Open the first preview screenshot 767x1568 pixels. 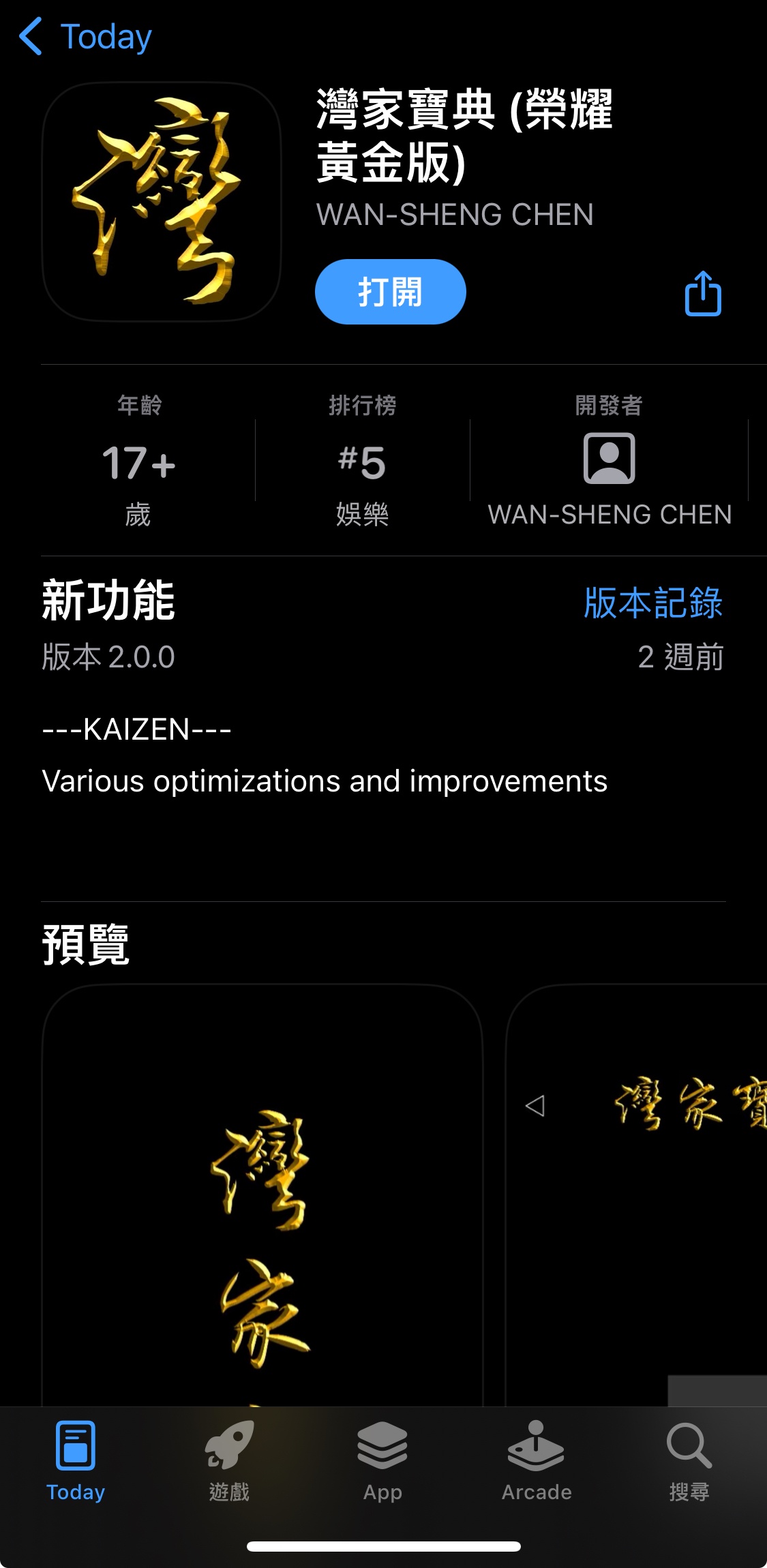click(262, 1193)
